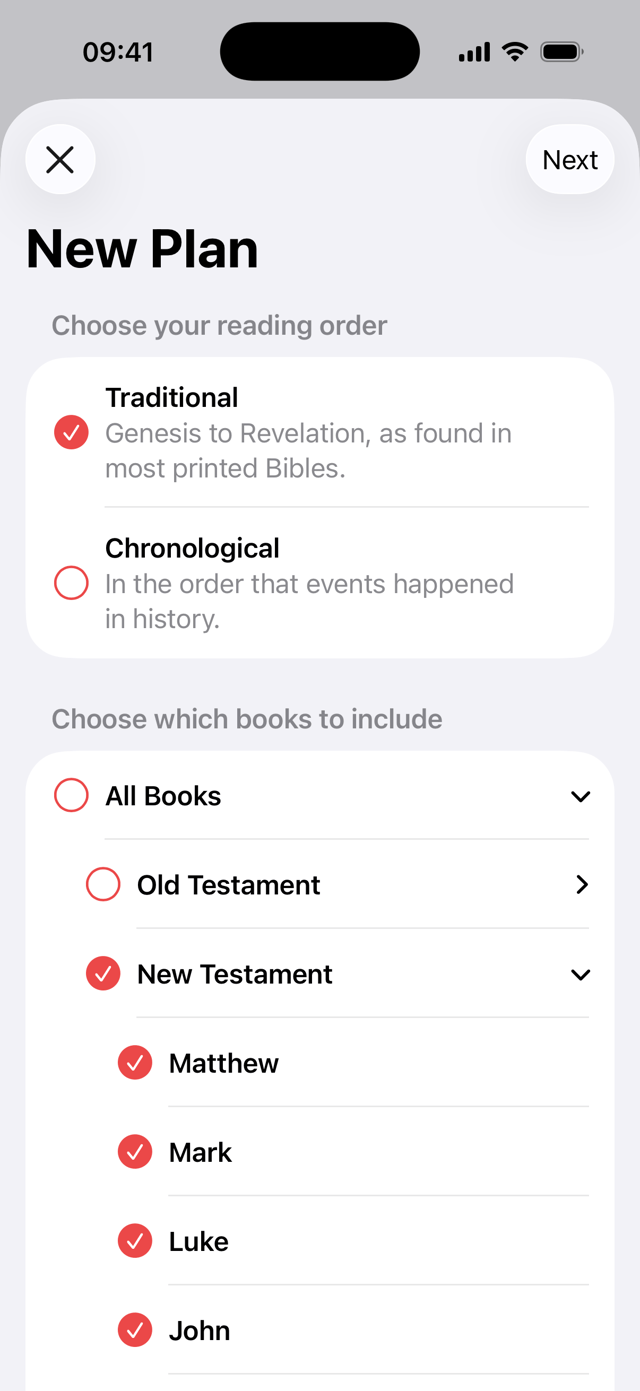The width and height of the screenshot is (640, 1391).
Task: Untick the book of Mark
Action: click(x=135, y=1152)
